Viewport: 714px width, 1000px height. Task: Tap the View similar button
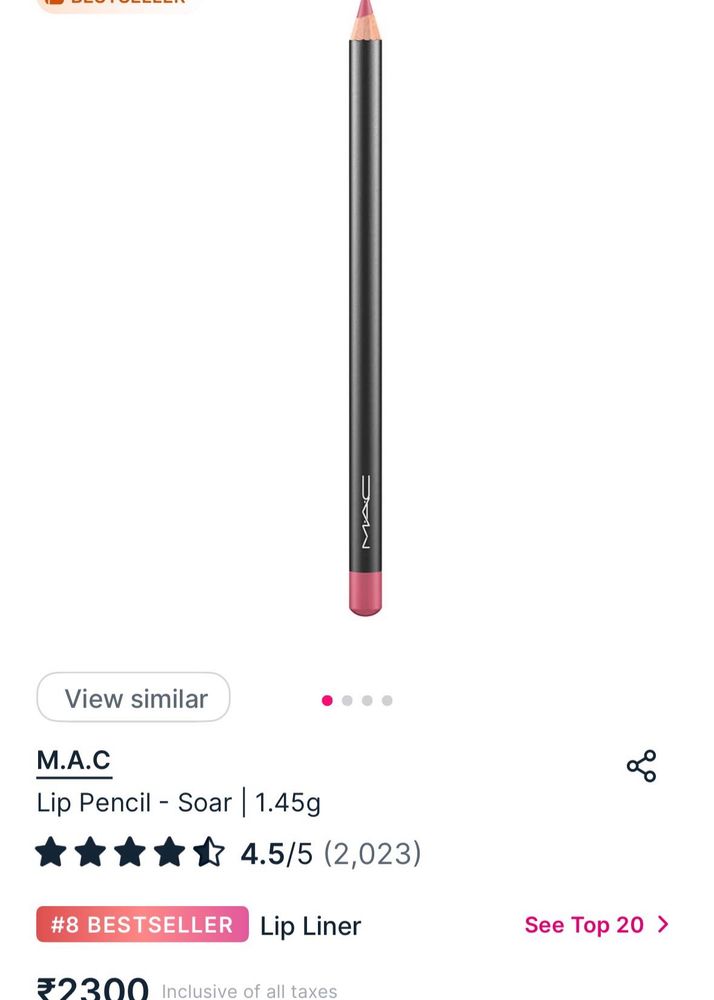134,698
